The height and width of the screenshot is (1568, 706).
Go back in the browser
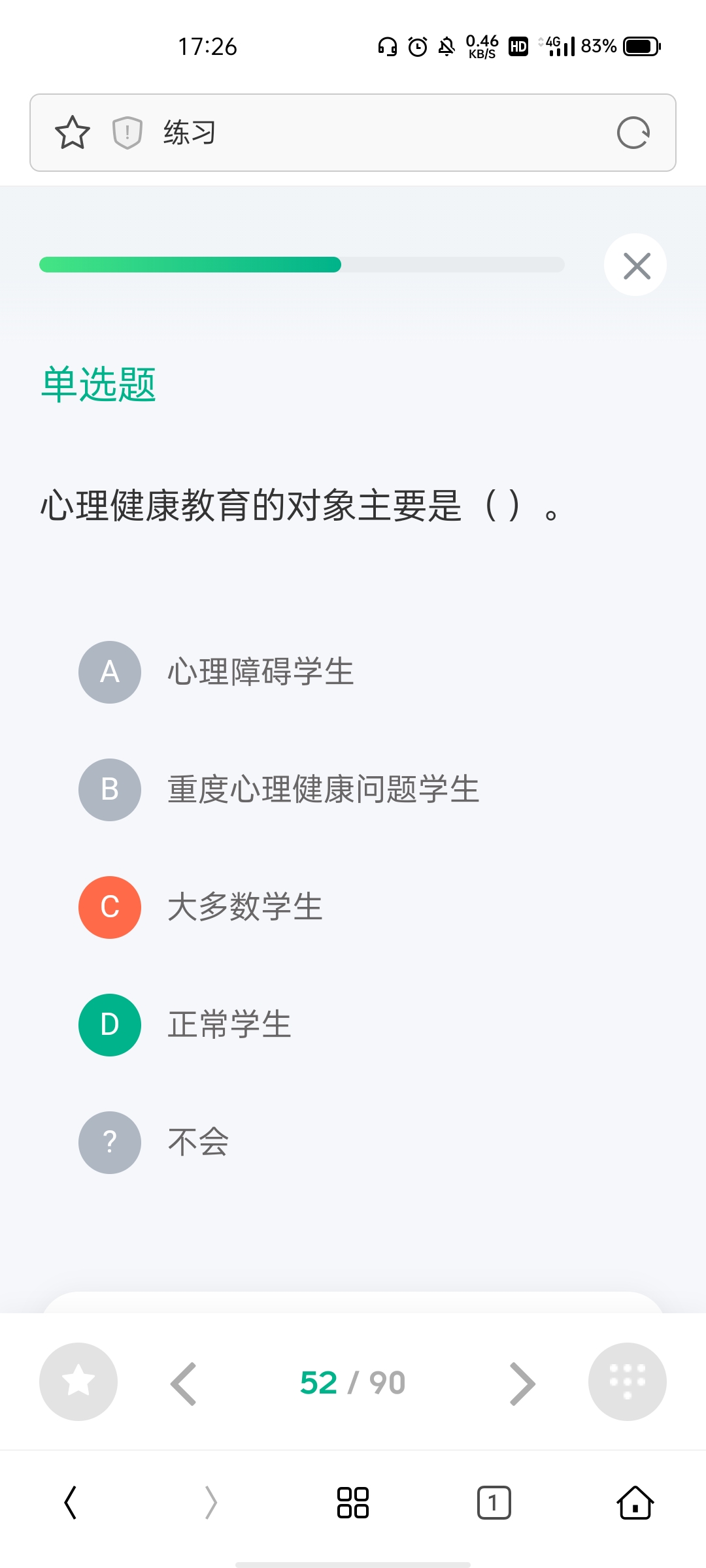(71, 1503)
